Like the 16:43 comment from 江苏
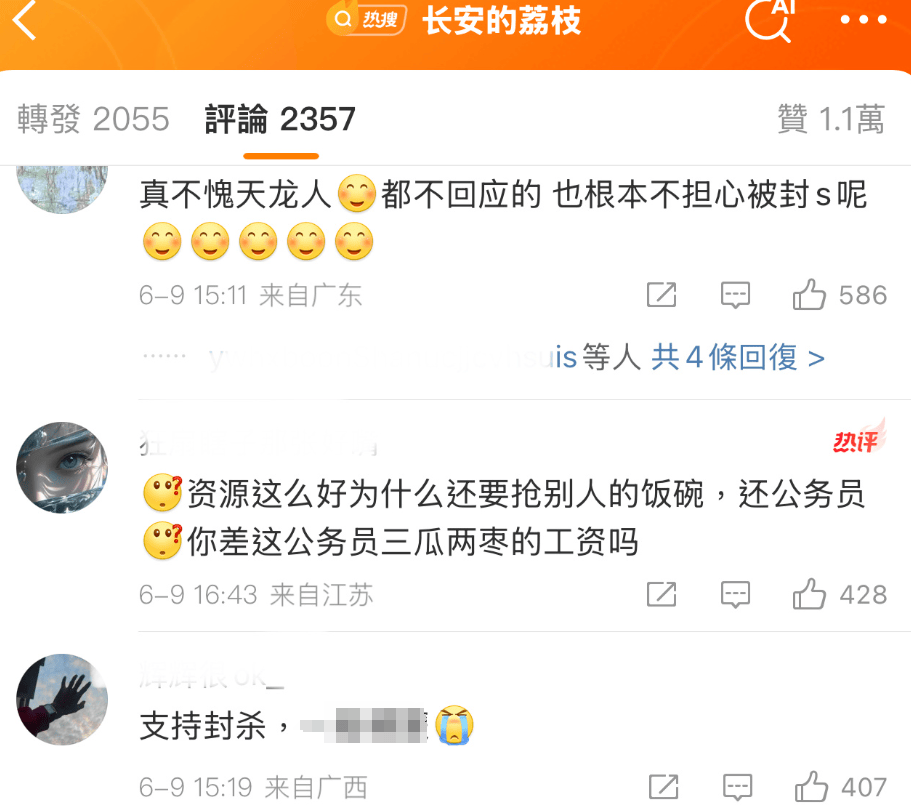This screenshot has height=805, width=911. point(810,595)
